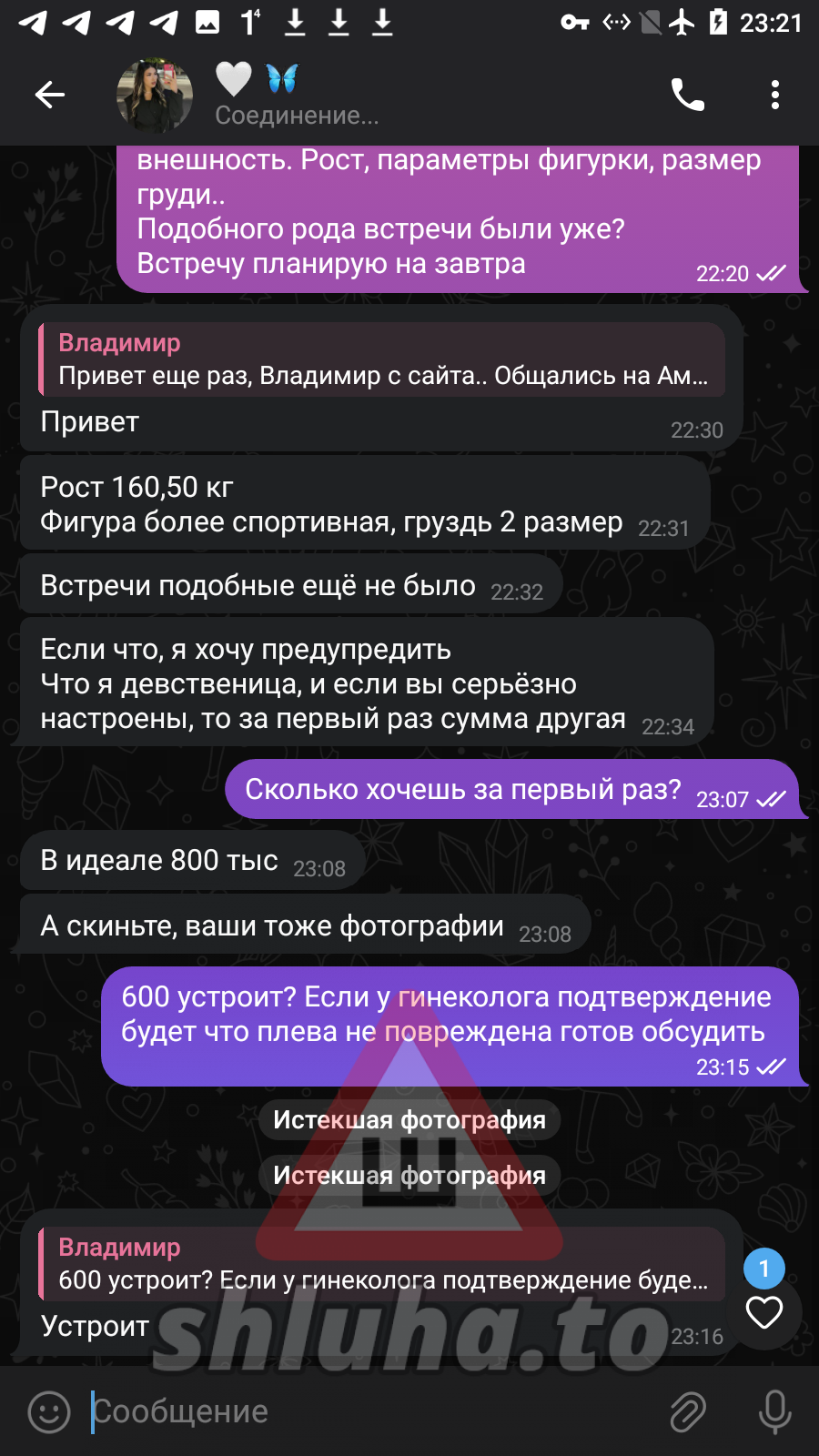Tap the microphone to record voice

click(x=775, y=1412)
